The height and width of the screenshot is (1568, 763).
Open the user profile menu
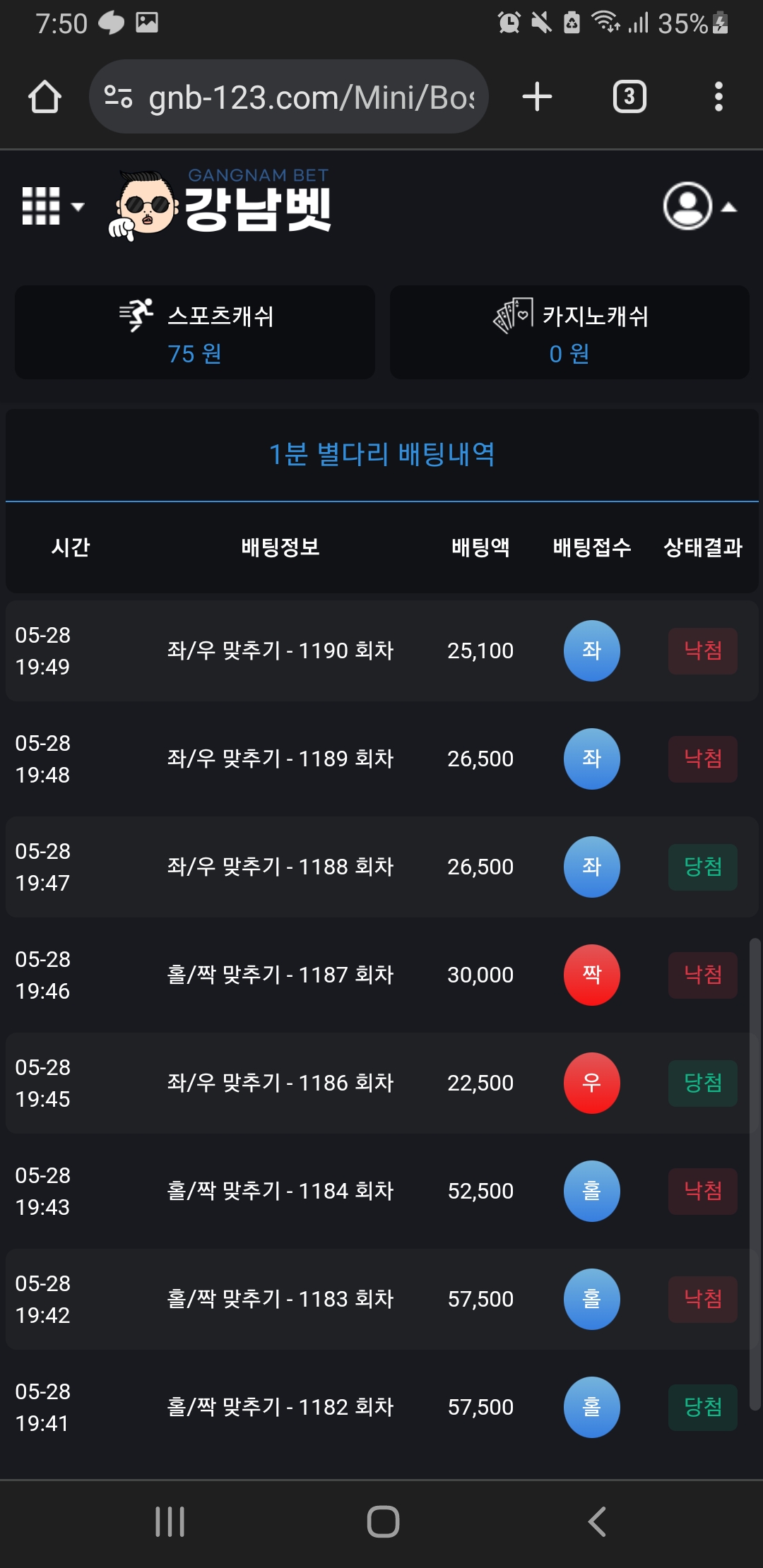click(699, 206)
